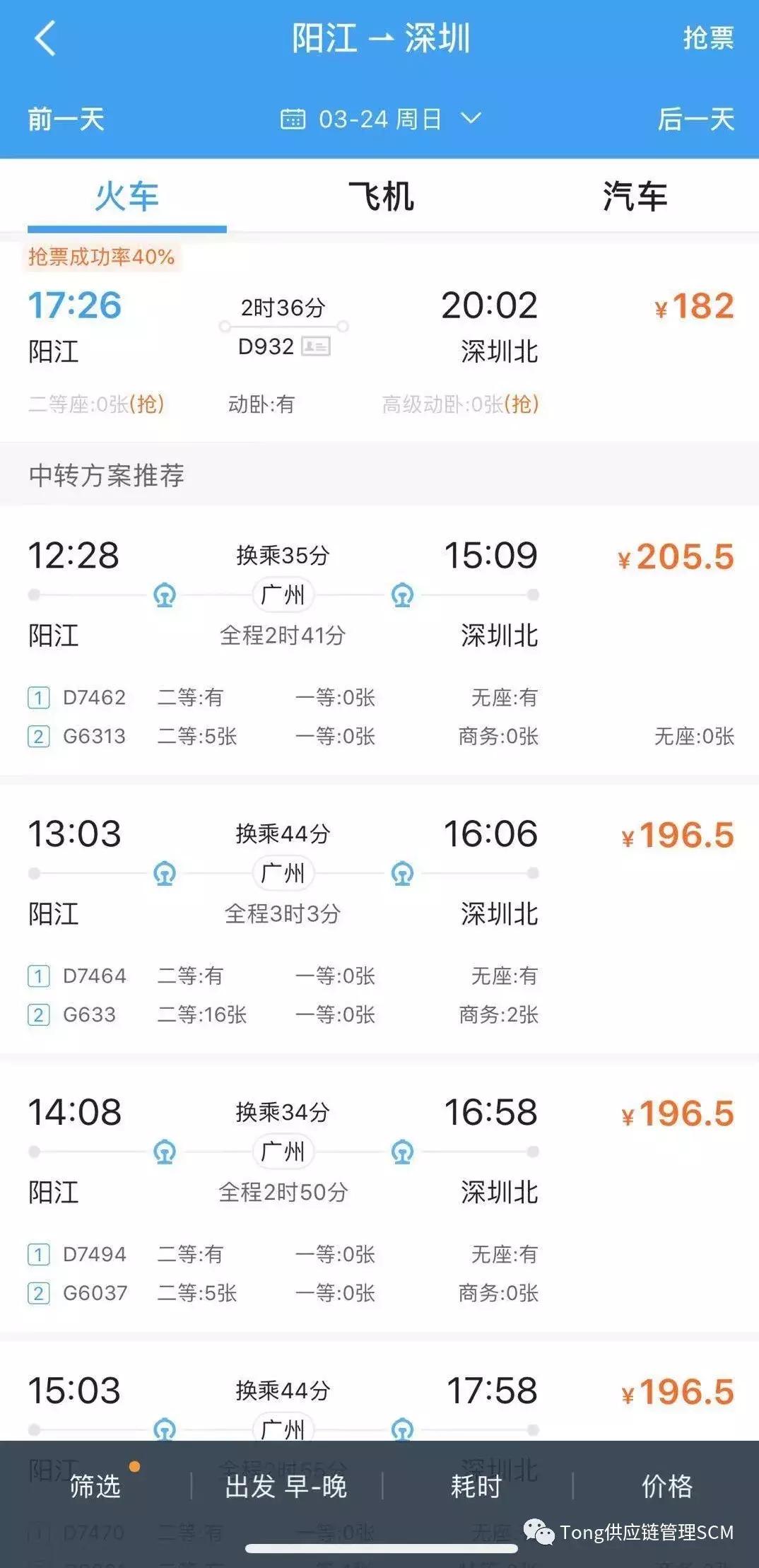Click the blue underline indicator under 火车
759x1568 pixels.
(126, 228)
